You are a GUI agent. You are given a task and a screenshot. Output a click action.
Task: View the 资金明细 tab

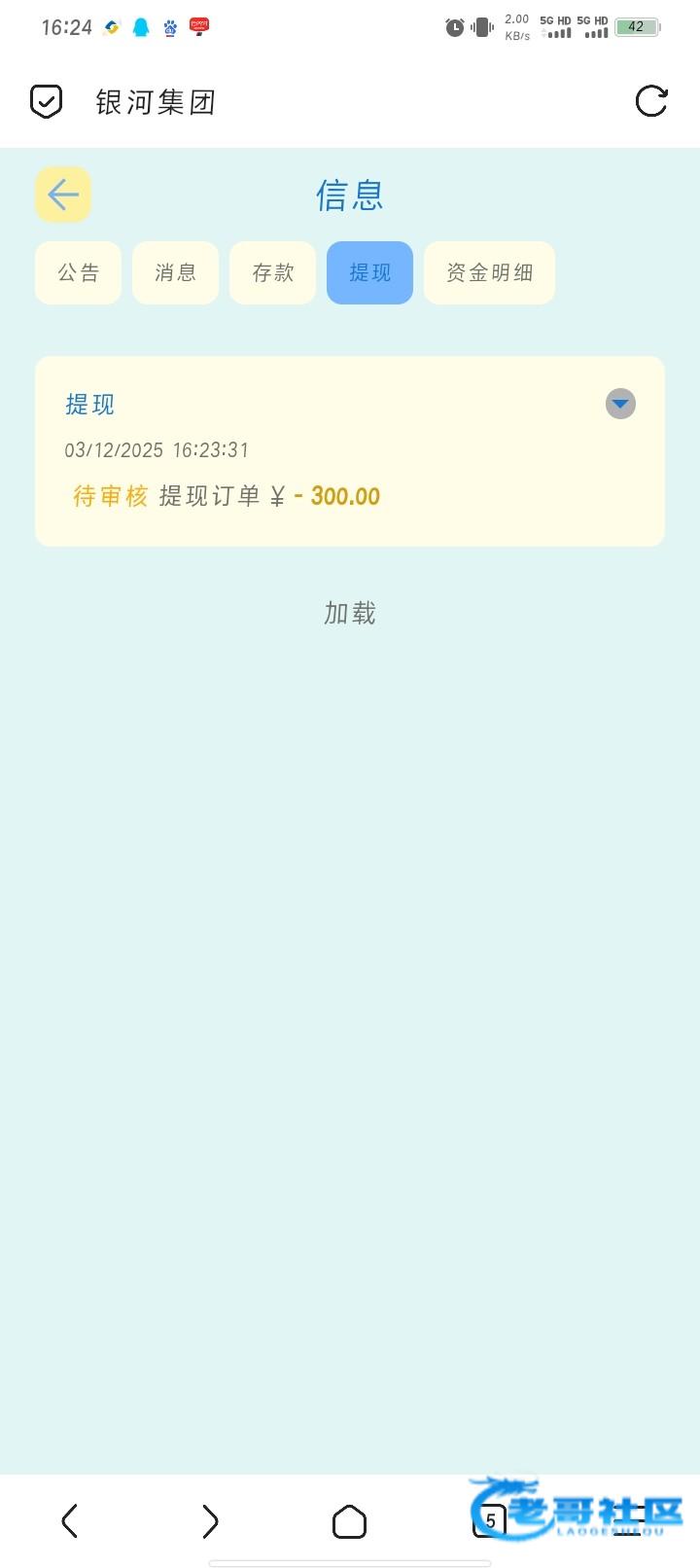coord(489,272)
